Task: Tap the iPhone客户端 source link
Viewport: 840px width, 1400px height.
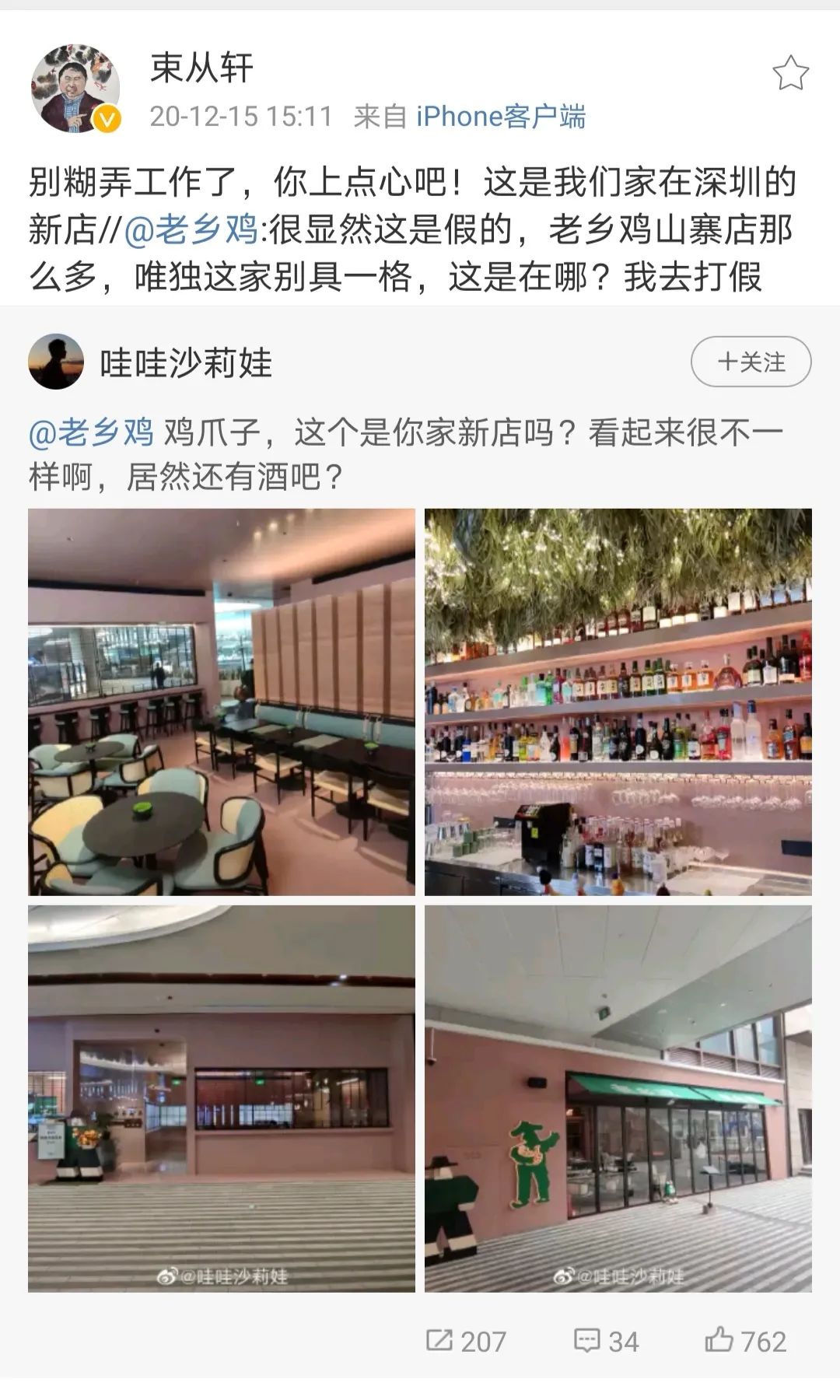Action: point(500,117)
